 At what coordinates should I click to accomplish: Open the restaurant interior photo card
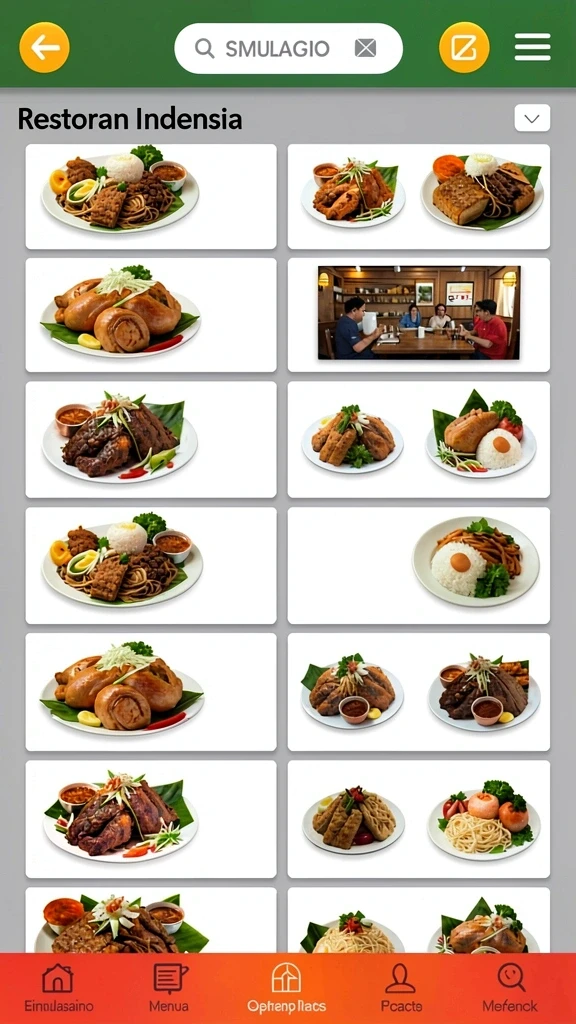[x=419, y=315]
